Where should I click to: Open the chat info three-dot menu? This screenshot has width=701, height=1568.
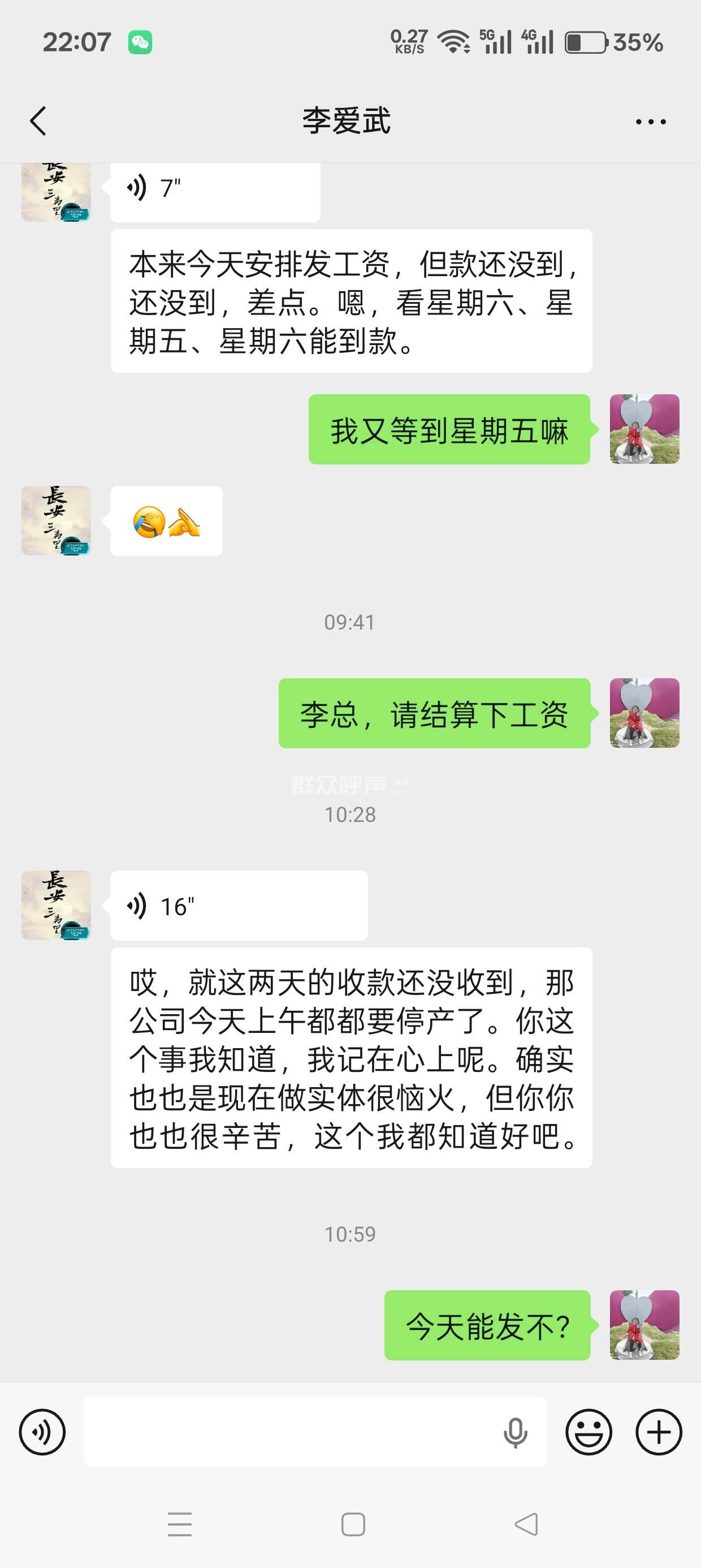coord(650,122)
